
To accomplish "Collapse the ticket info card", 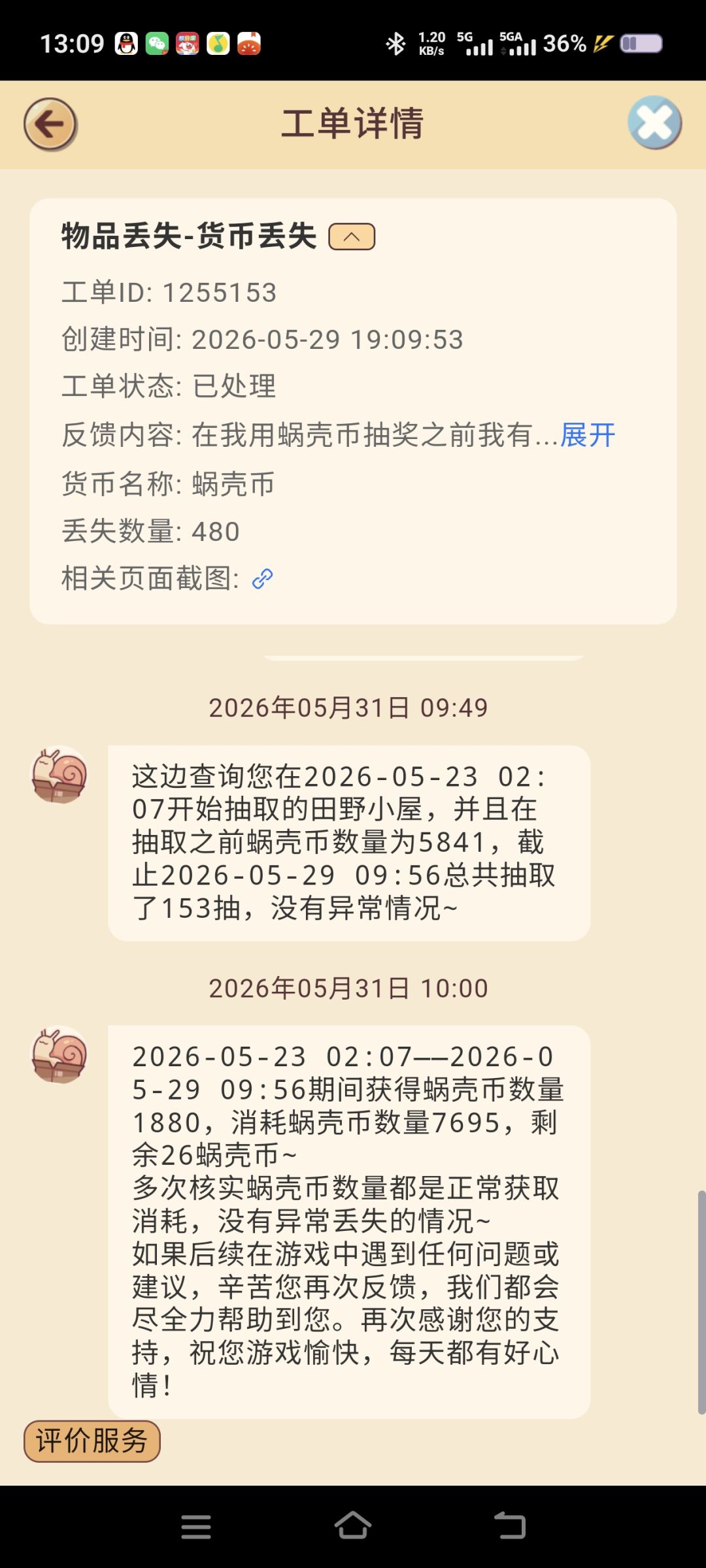I will click(x=352, y=237).
